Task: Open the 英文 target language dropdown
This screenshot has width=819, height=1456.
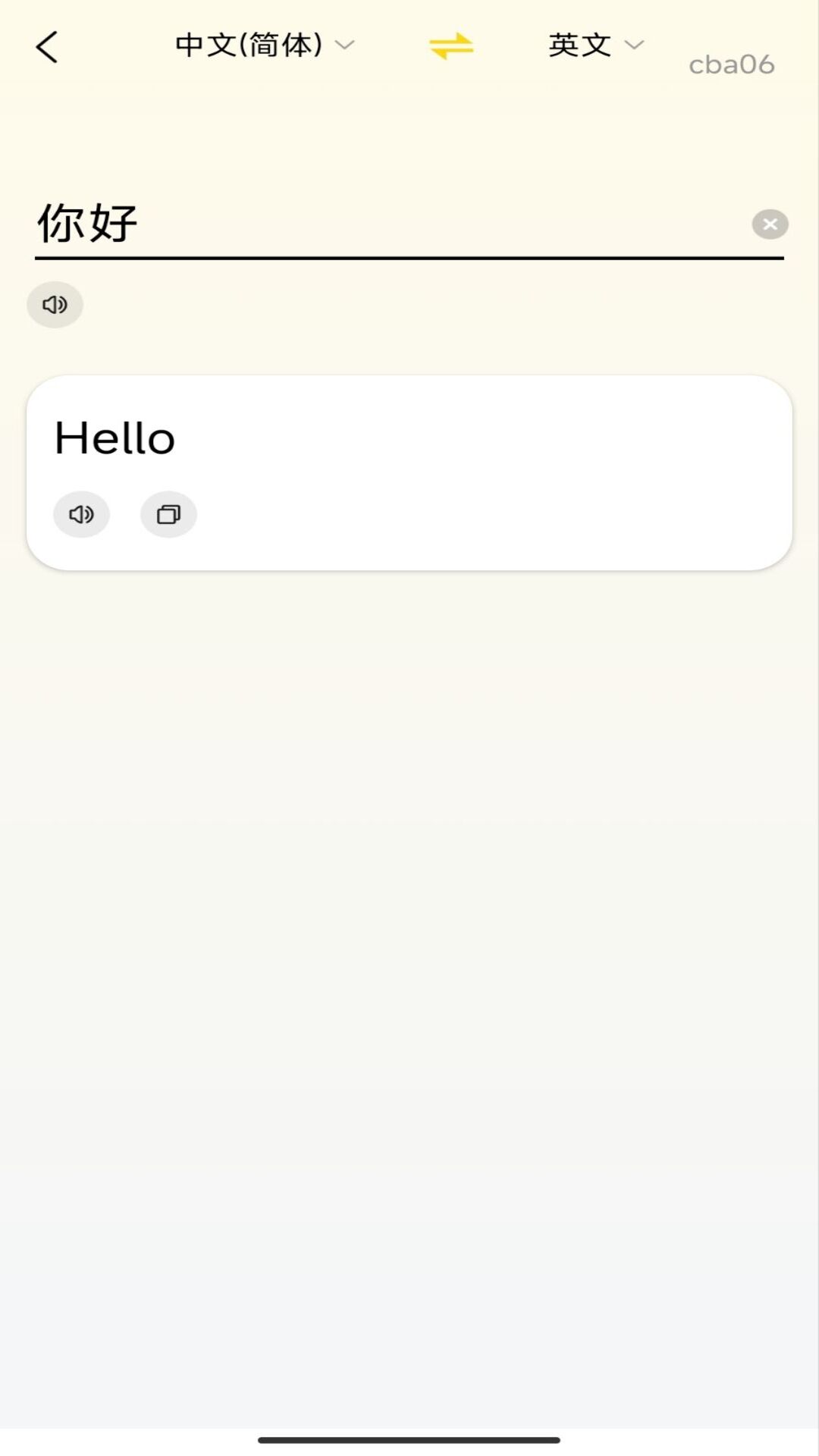Action: point(596,45)
